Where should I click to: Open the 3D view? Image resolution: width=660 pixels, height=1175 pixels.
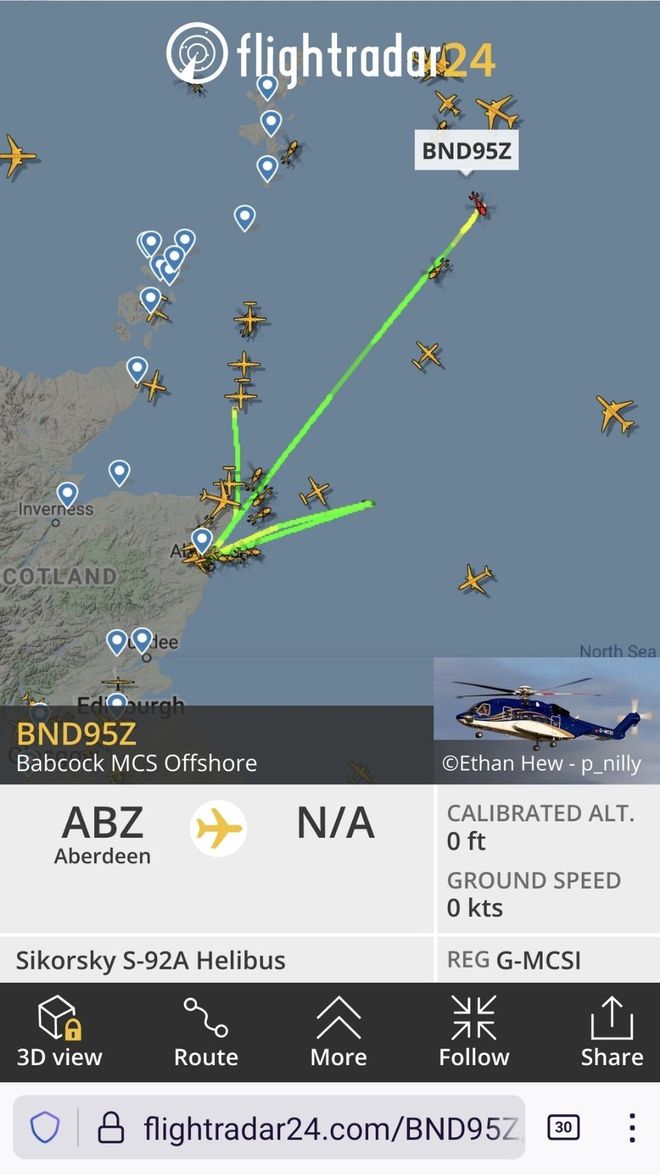tap(59, 1032)
